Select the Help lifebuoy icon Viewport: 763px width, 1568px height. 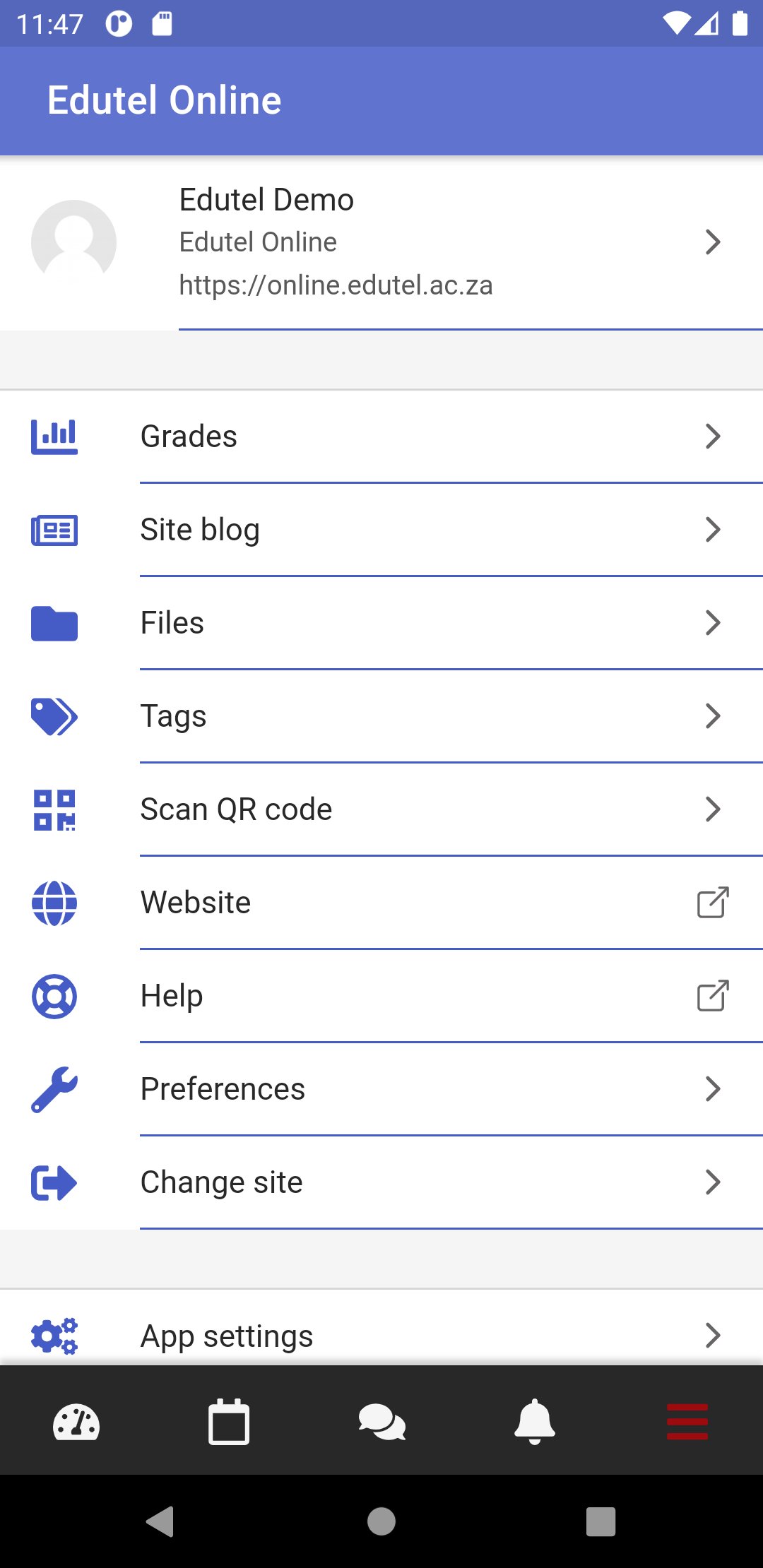[54, 995]
